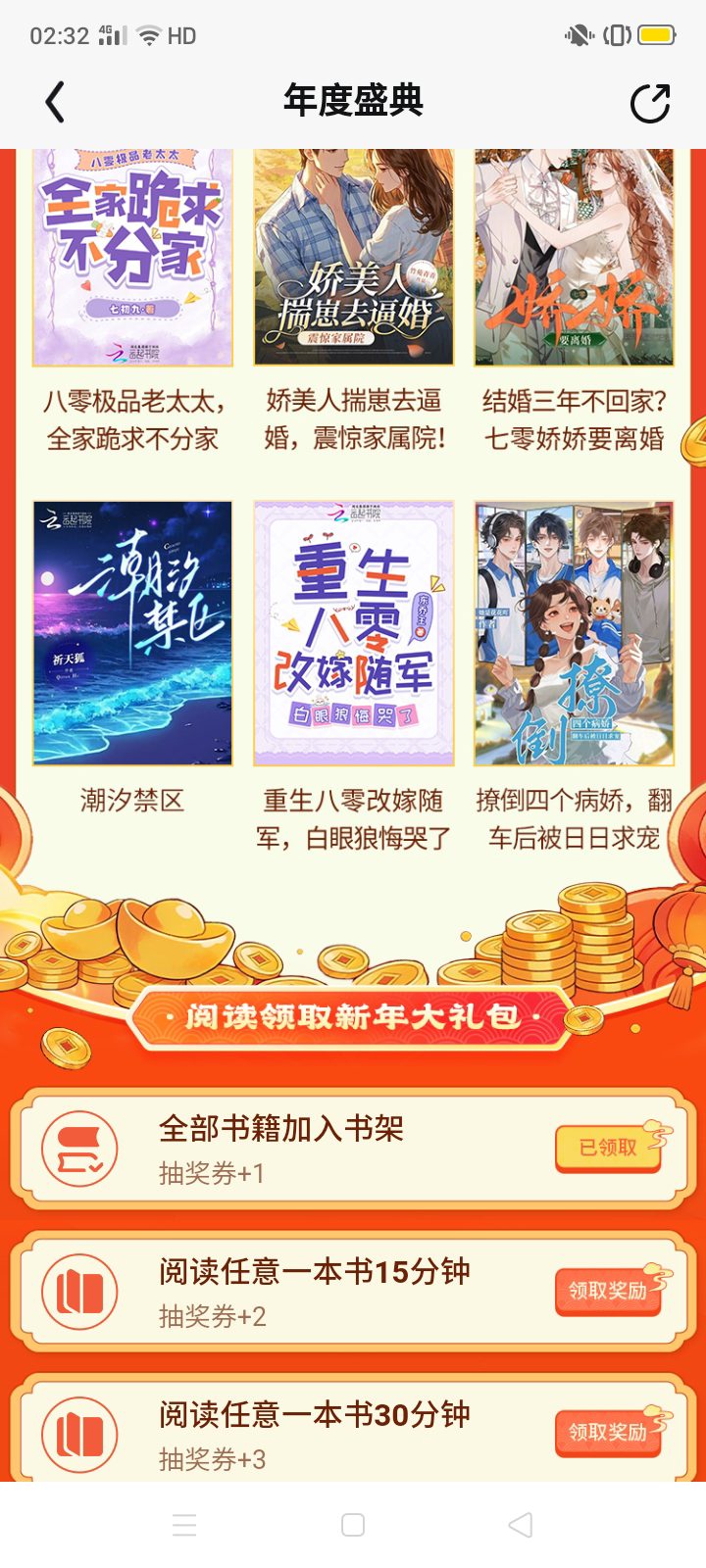The image size is (706, 1568).
Task: Tap the share icon in top bar
Action: click(x=649, y=102)
